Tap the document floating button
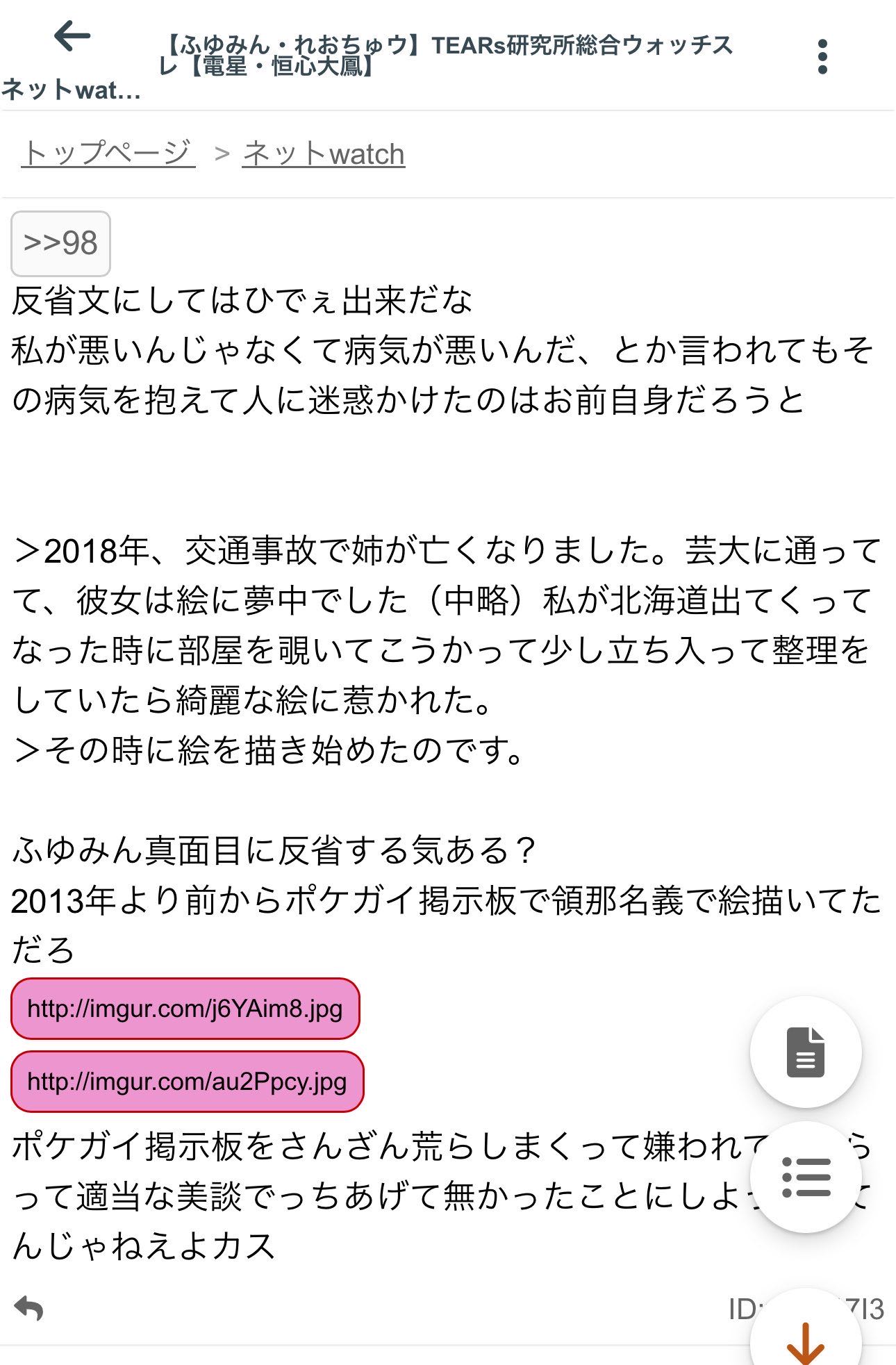The width and height of the screenshot is (896, 1365). click(806, 1052)
